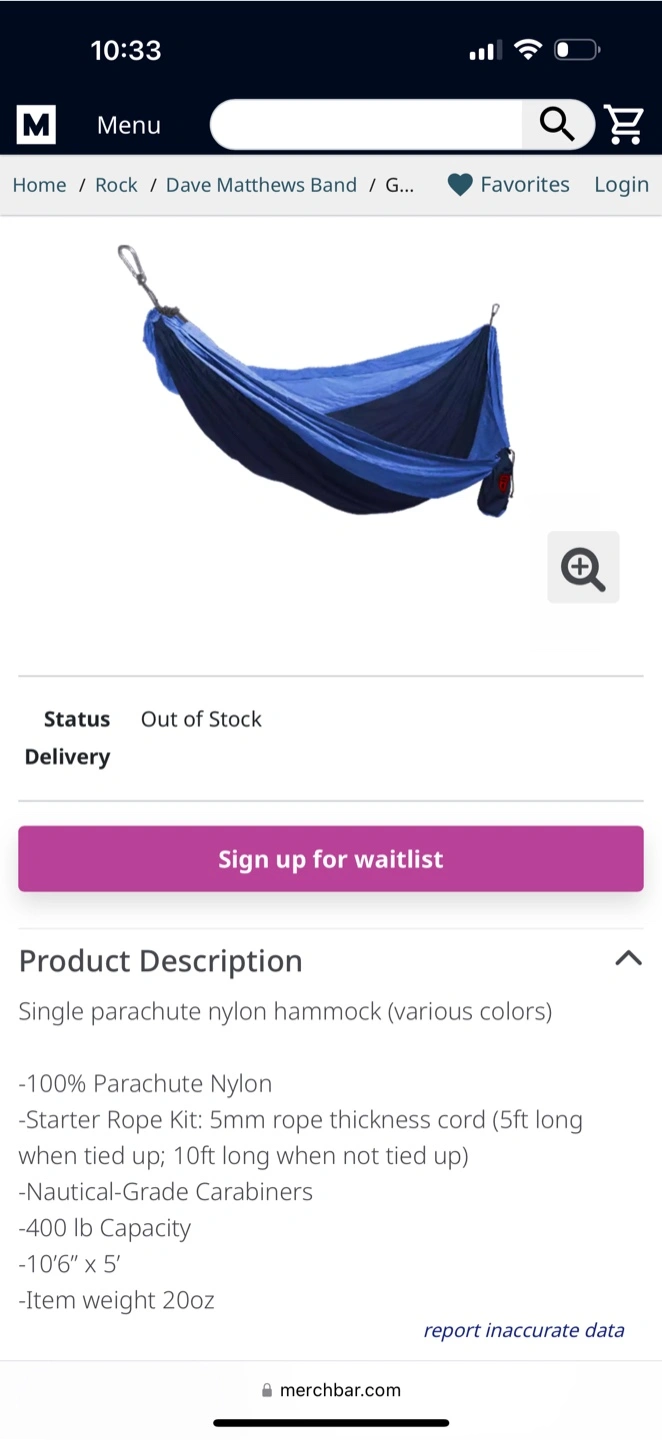Tap the magnifying glass search button

coord(557,125)
